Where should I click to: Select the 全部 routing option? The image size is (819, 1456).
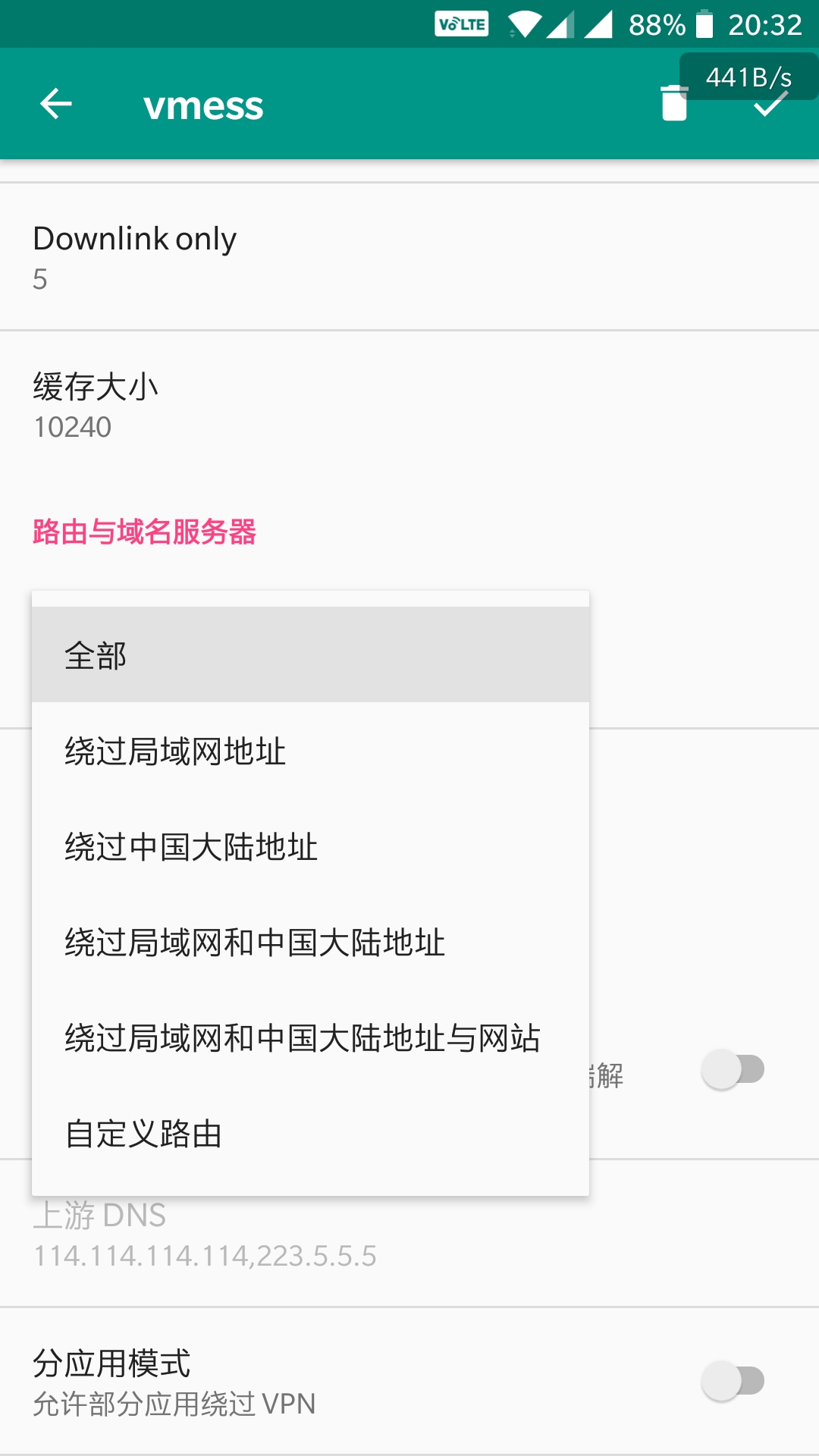[x=310, y=655]
